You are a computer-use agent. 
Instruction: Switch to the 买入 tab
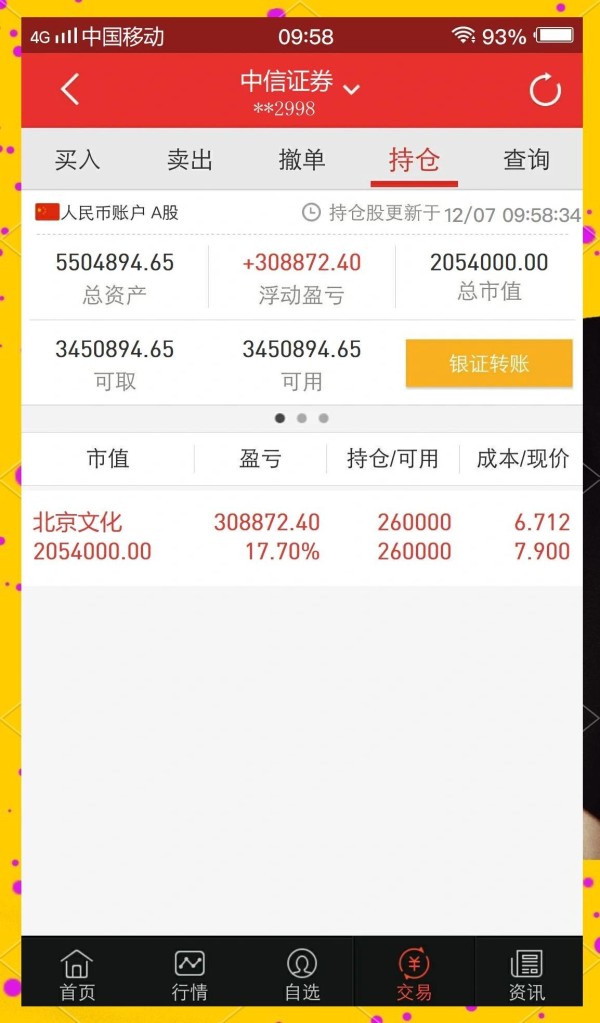[77, 160]
